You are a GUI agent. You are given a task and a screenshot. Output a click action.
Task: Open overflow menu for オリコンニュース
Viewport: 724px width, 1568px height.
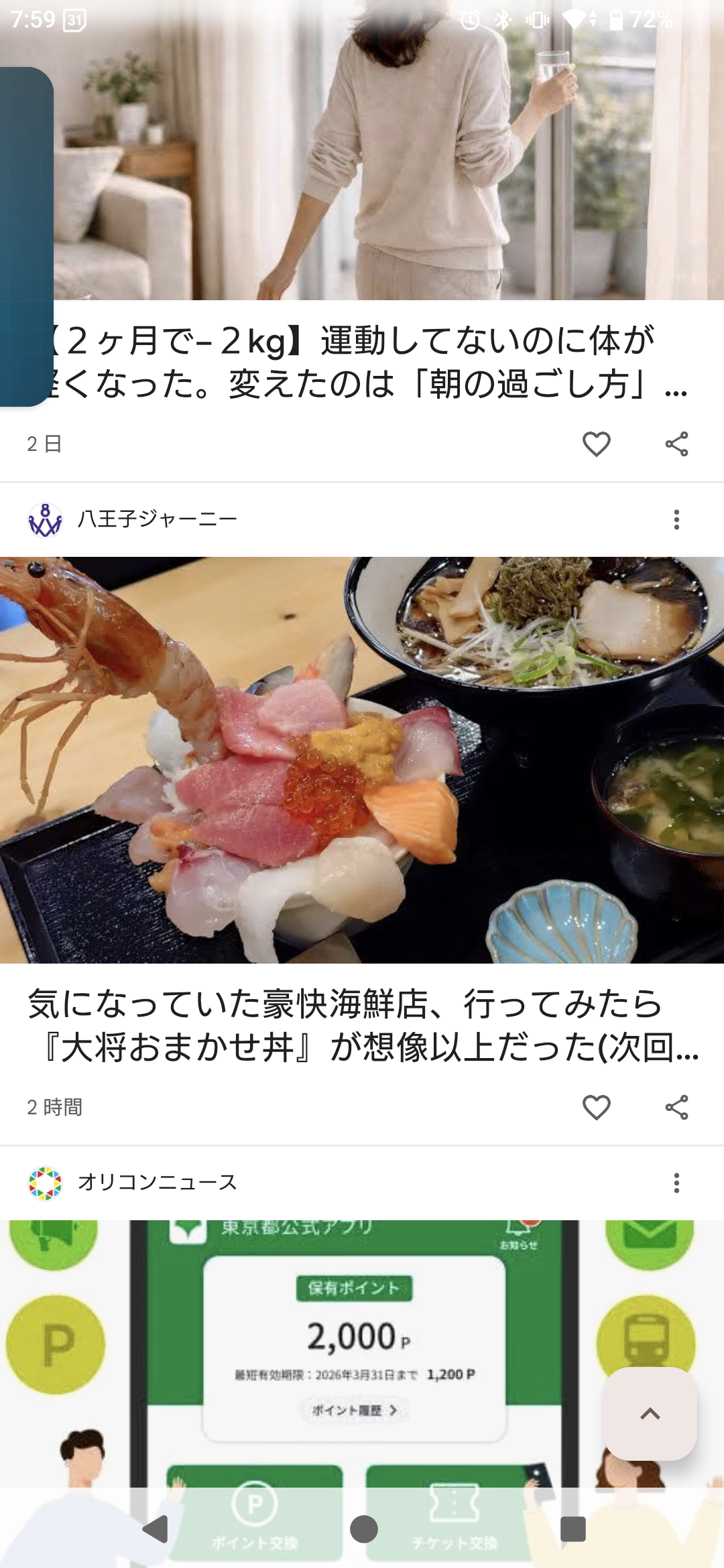point(676,1183)
